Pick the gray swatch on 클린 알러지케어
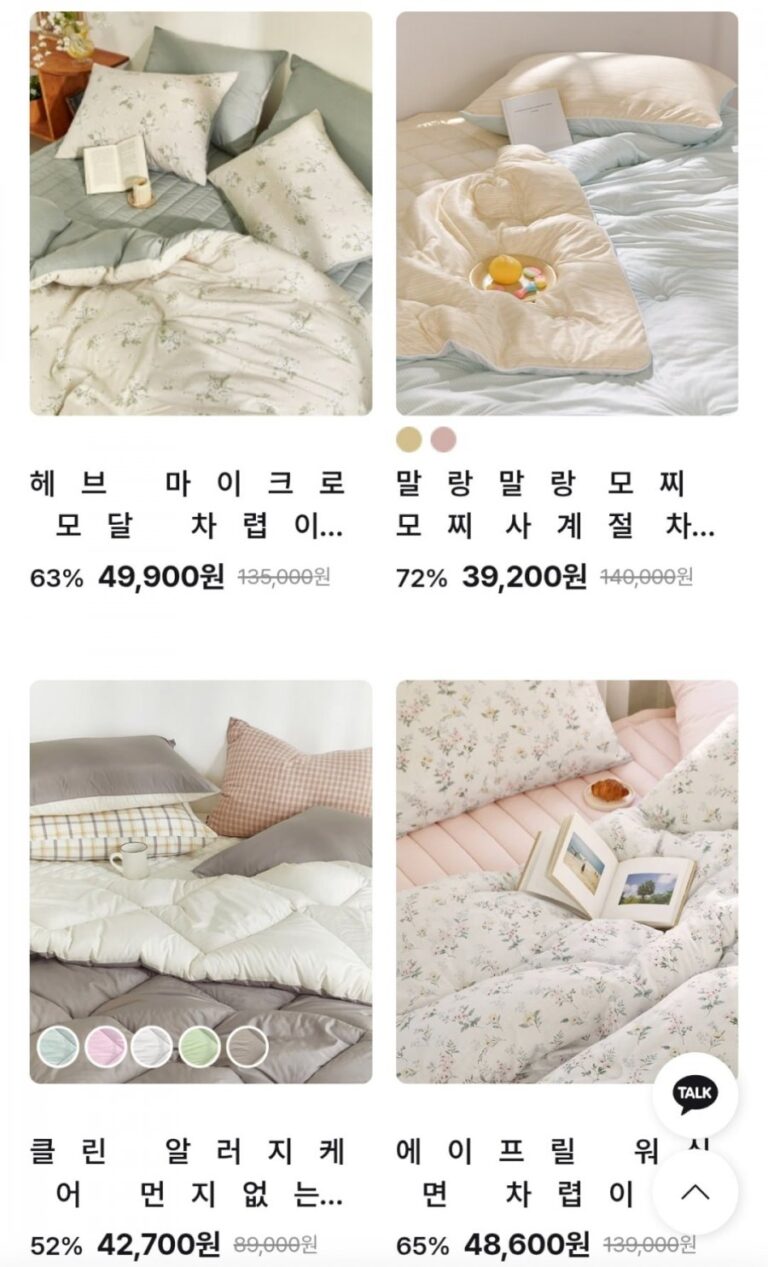768x1267 pixels. (x=247, y=1047)
